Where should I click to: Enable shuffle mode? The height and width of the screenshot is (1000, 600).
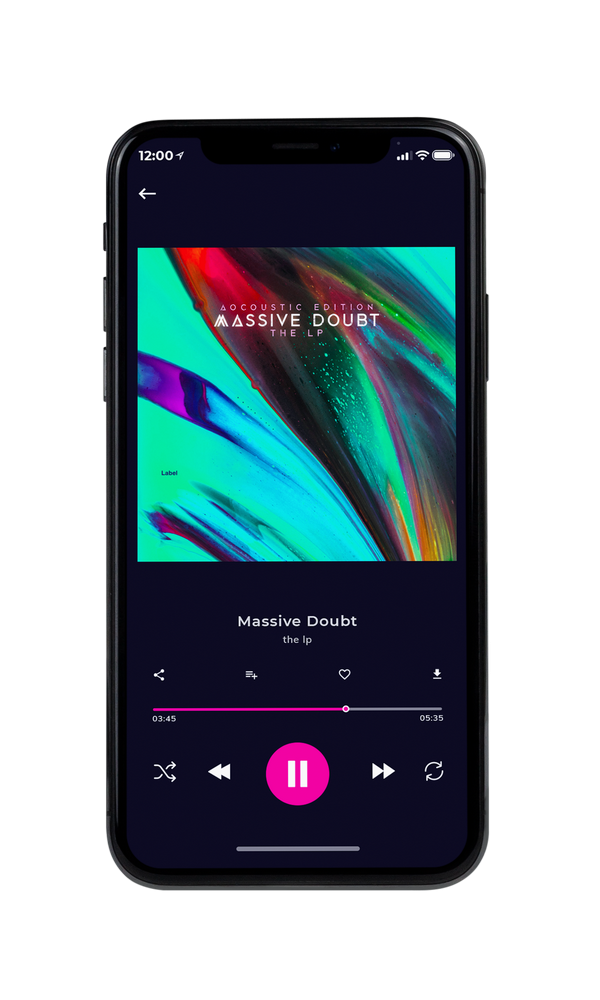click(x=165, y=772)
